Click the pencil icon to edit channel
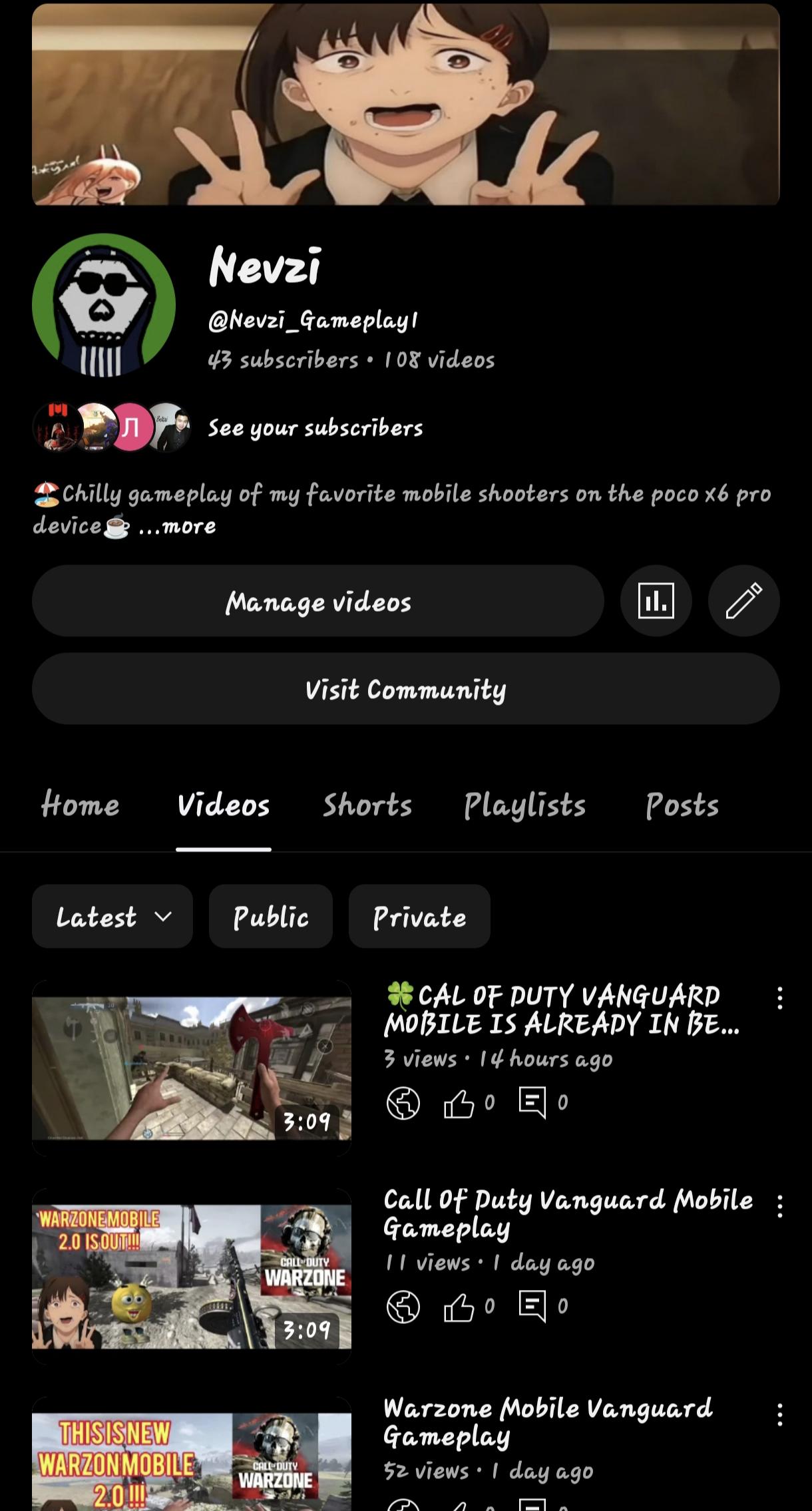This screenshot has height=1511, width=812. pos(743,600)
